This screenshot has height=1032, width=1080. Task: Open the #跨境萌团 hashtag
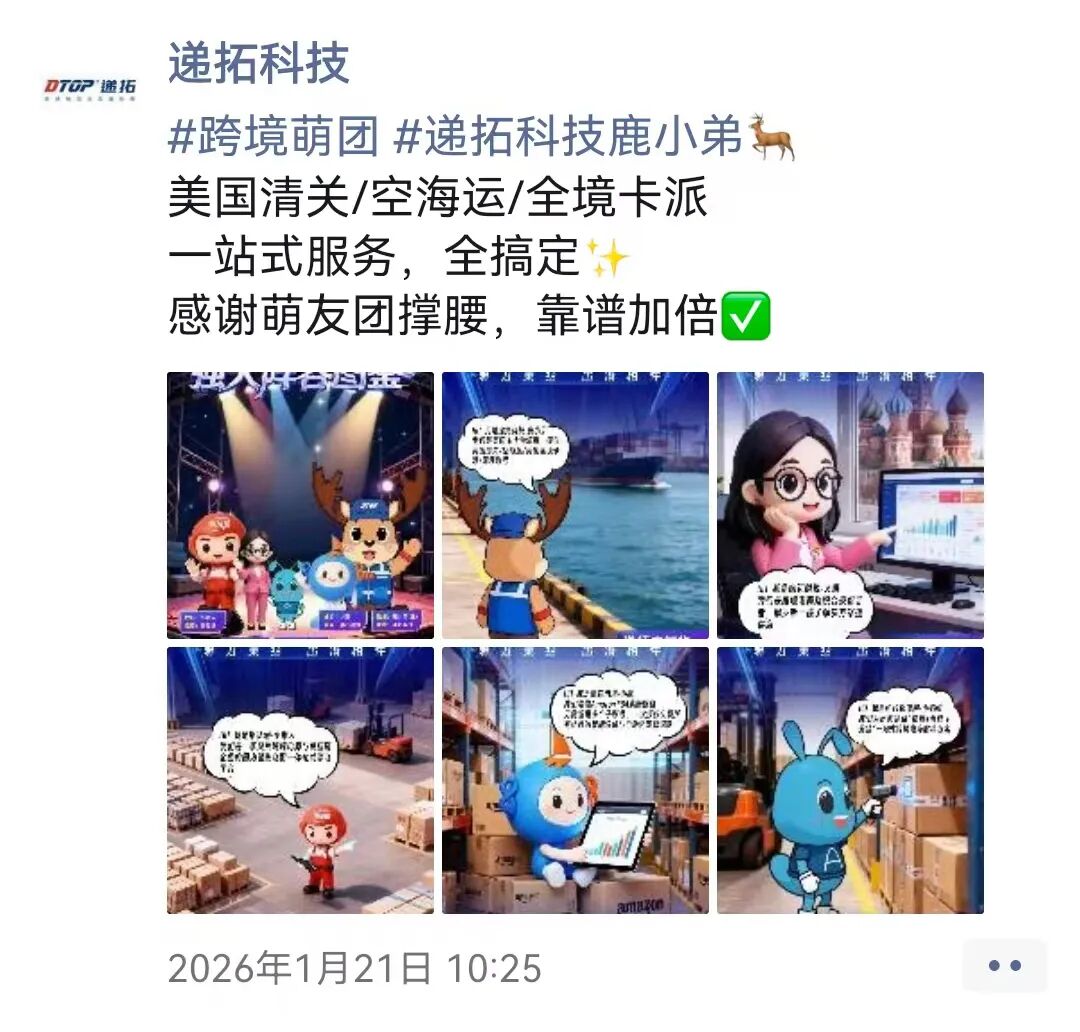click(273, 137)
